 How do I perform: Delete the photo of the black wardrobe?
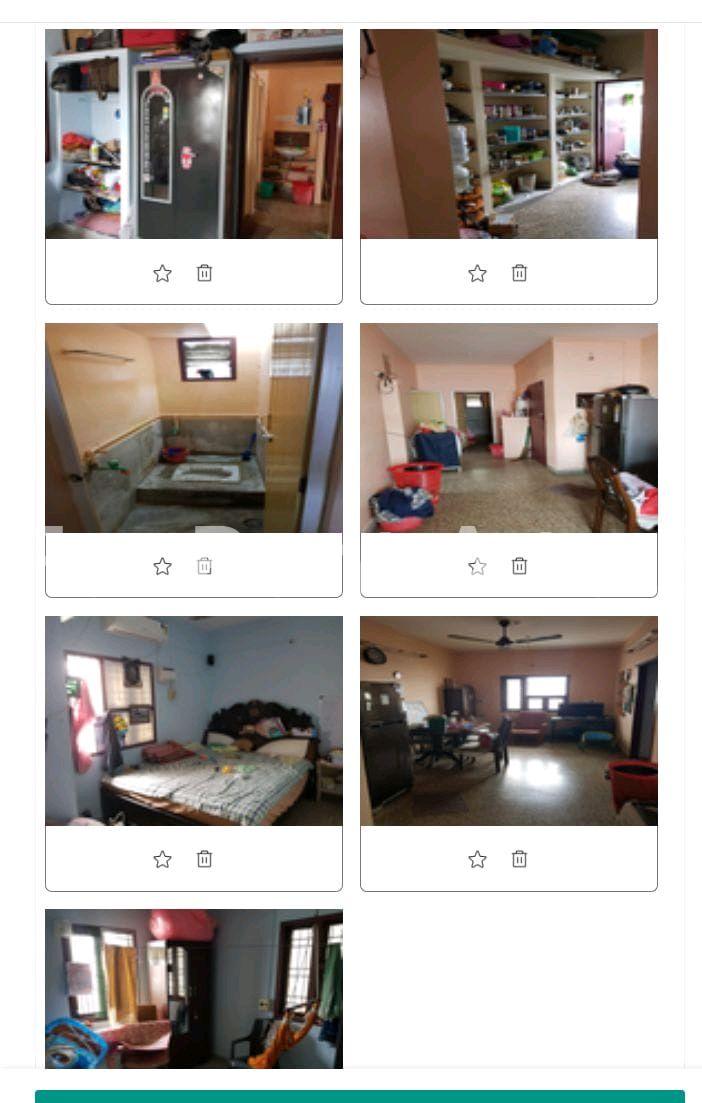(x=204, y=273)
